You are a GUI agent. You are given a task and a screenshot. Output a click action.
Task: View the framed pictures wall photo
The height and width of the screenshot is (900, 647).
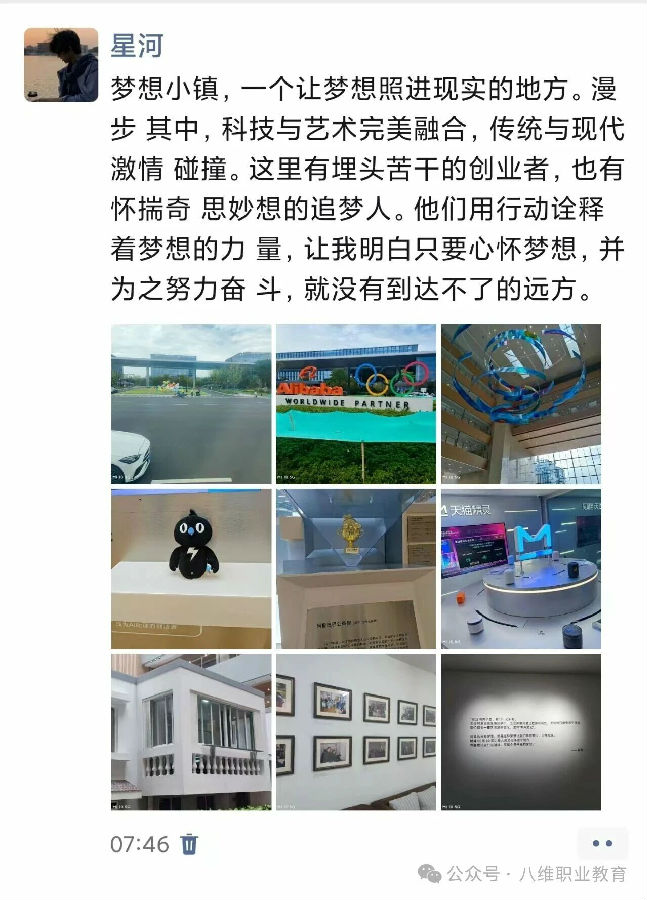(356, 732)
